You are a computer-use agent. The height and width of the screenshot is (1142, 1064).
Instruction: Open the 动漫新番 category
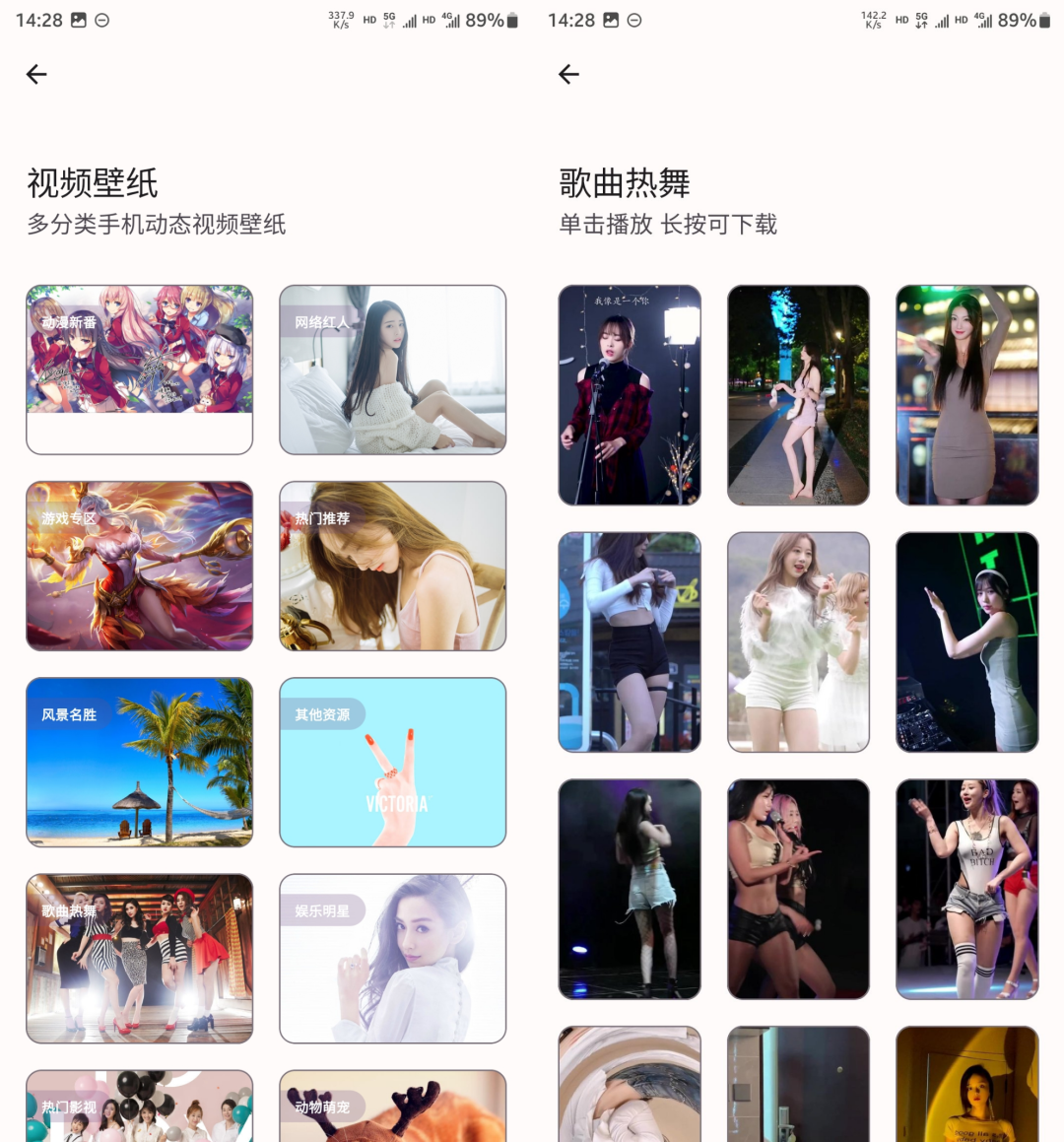[x=139, y=369]
